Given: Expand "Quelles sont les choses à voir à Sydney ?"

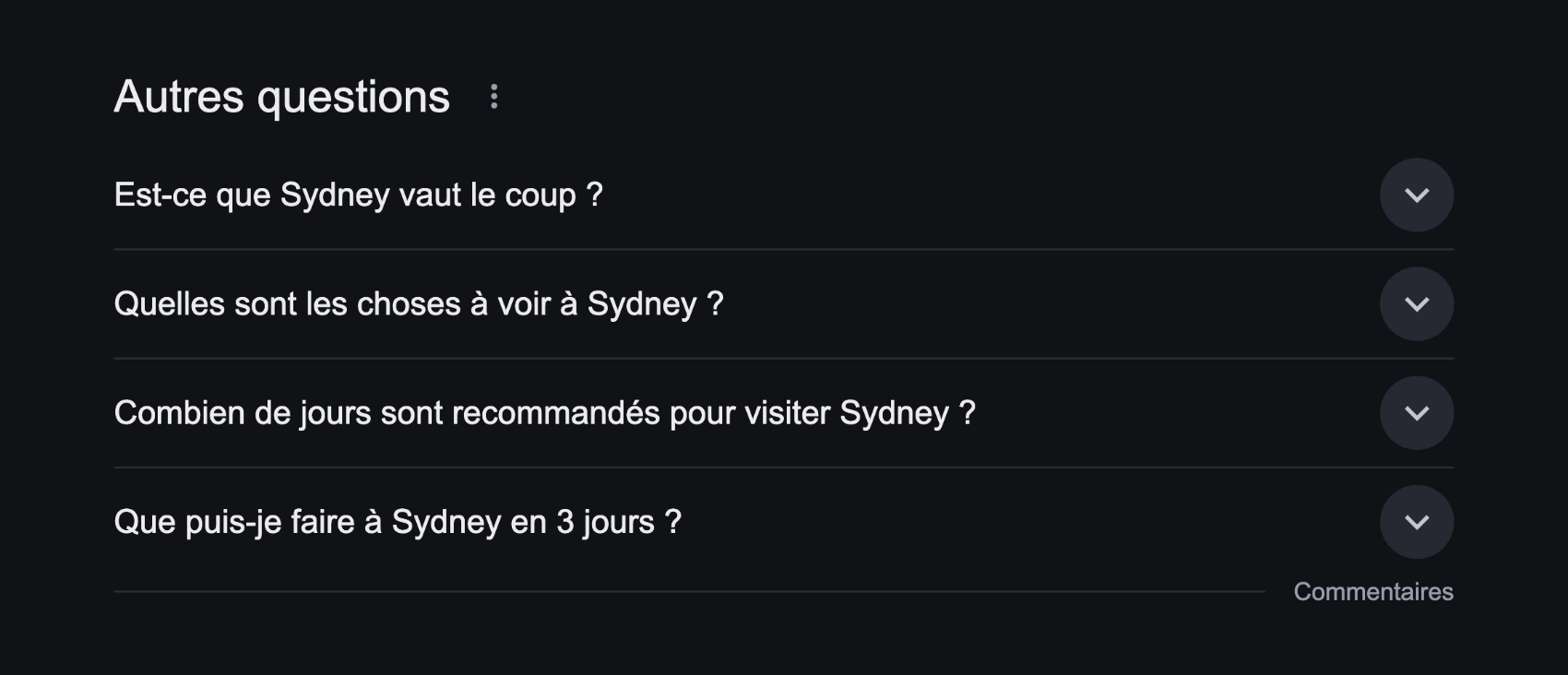Looking at the screenshot, I should 1416,303.
